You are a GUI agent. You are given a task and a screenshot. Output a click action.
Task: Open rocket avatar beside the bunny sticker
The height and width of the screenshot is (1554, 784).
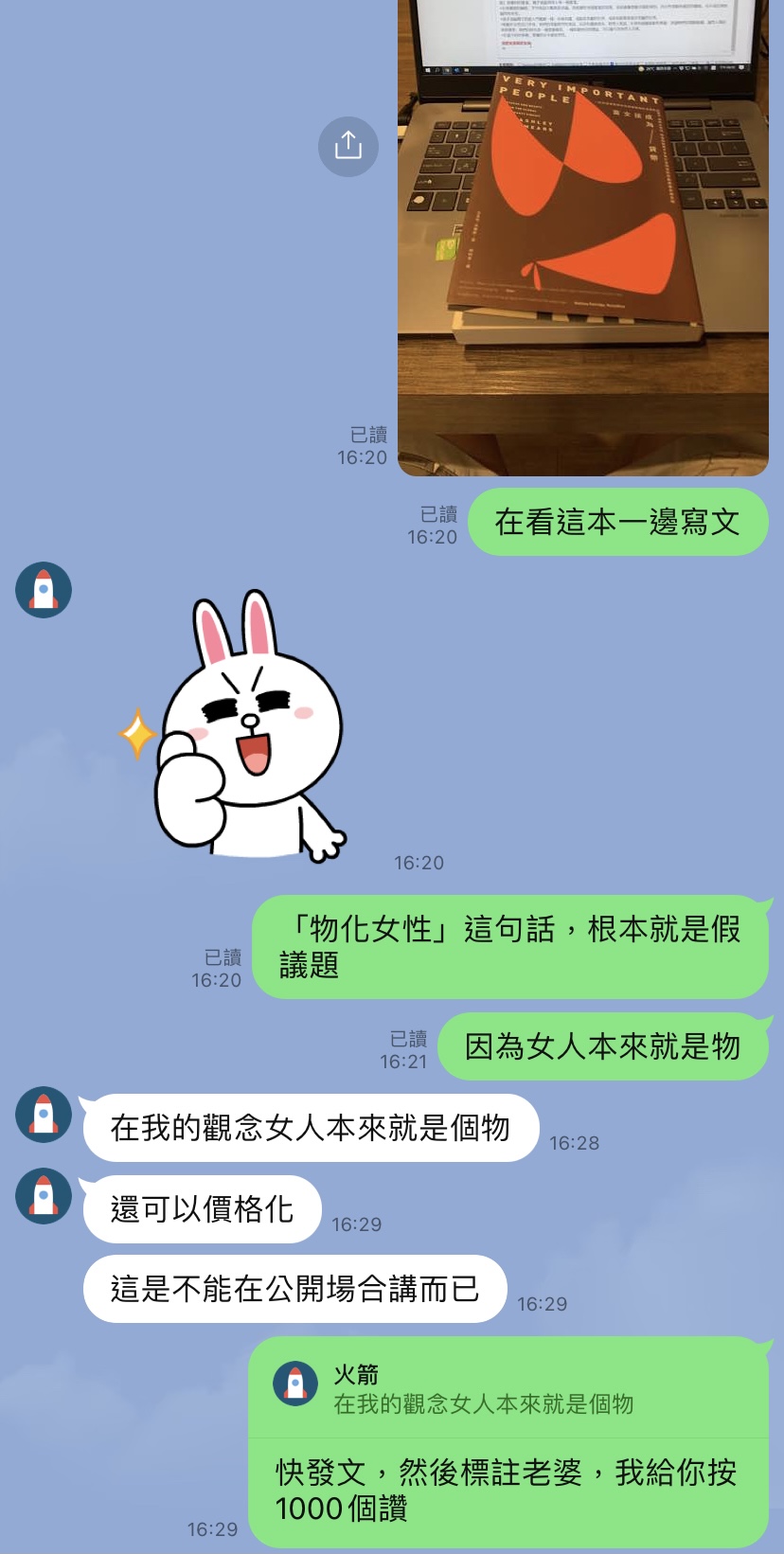pos(44,590)
